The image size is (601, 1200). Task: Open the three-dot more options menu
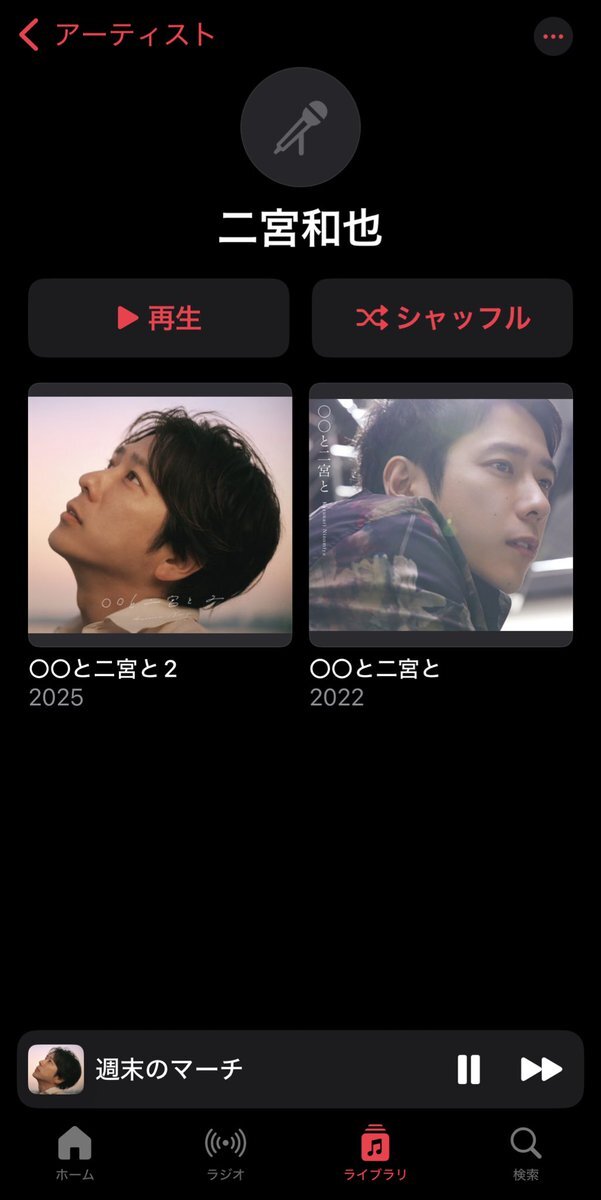click(553, 36)
